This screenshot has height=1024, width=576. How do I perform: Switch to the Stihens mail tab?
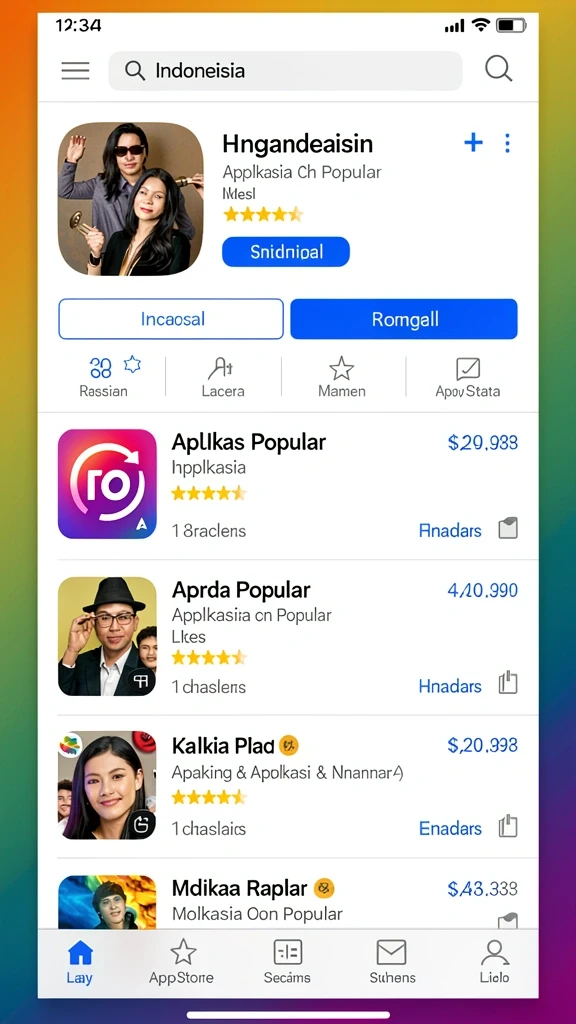pos(392,961)
